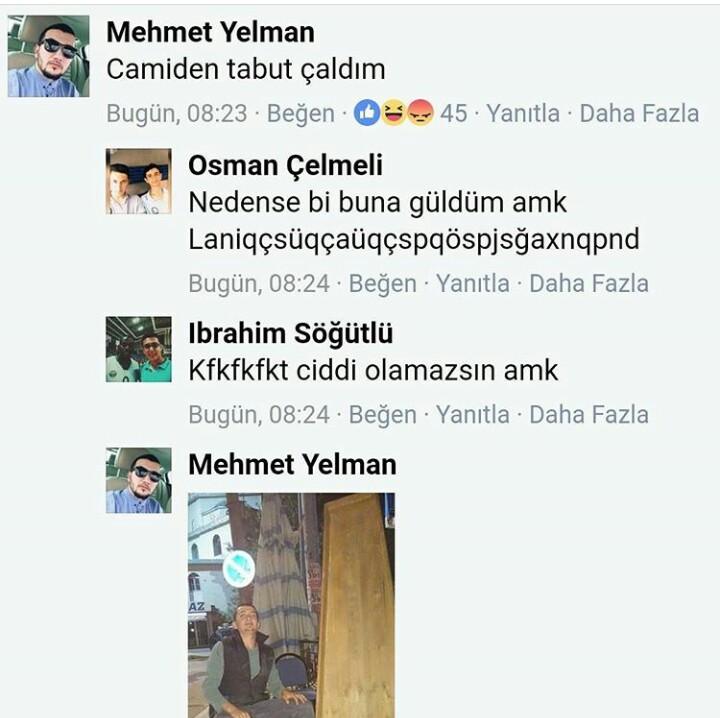Image resolution: width=720 pixels, height=718 pixels.
Task: Open Ibrahim Söğütlü's profile via his name
Action: (290, 333)
